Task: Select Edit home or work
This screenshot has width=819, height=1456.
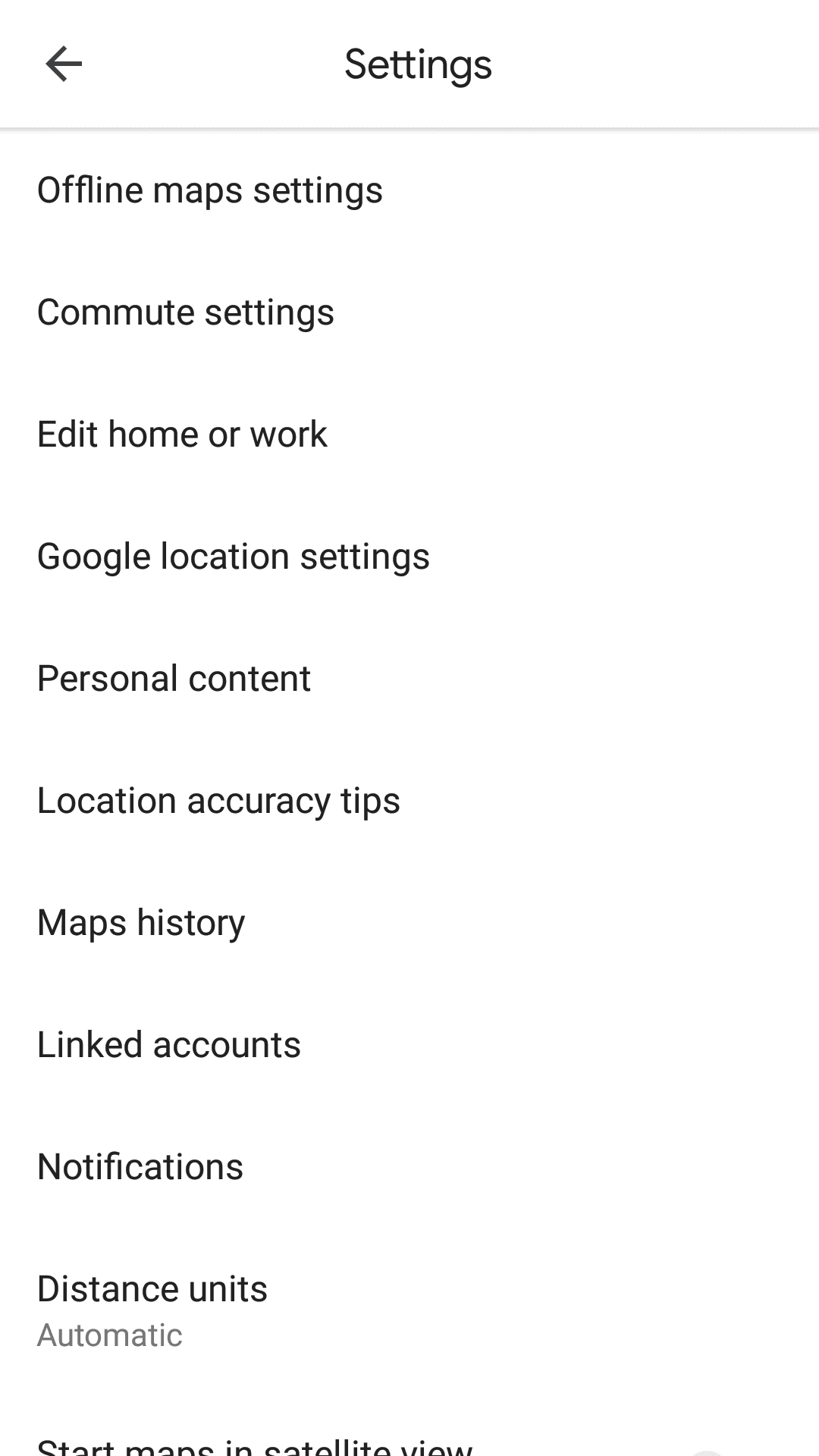Action: point(409,435)
